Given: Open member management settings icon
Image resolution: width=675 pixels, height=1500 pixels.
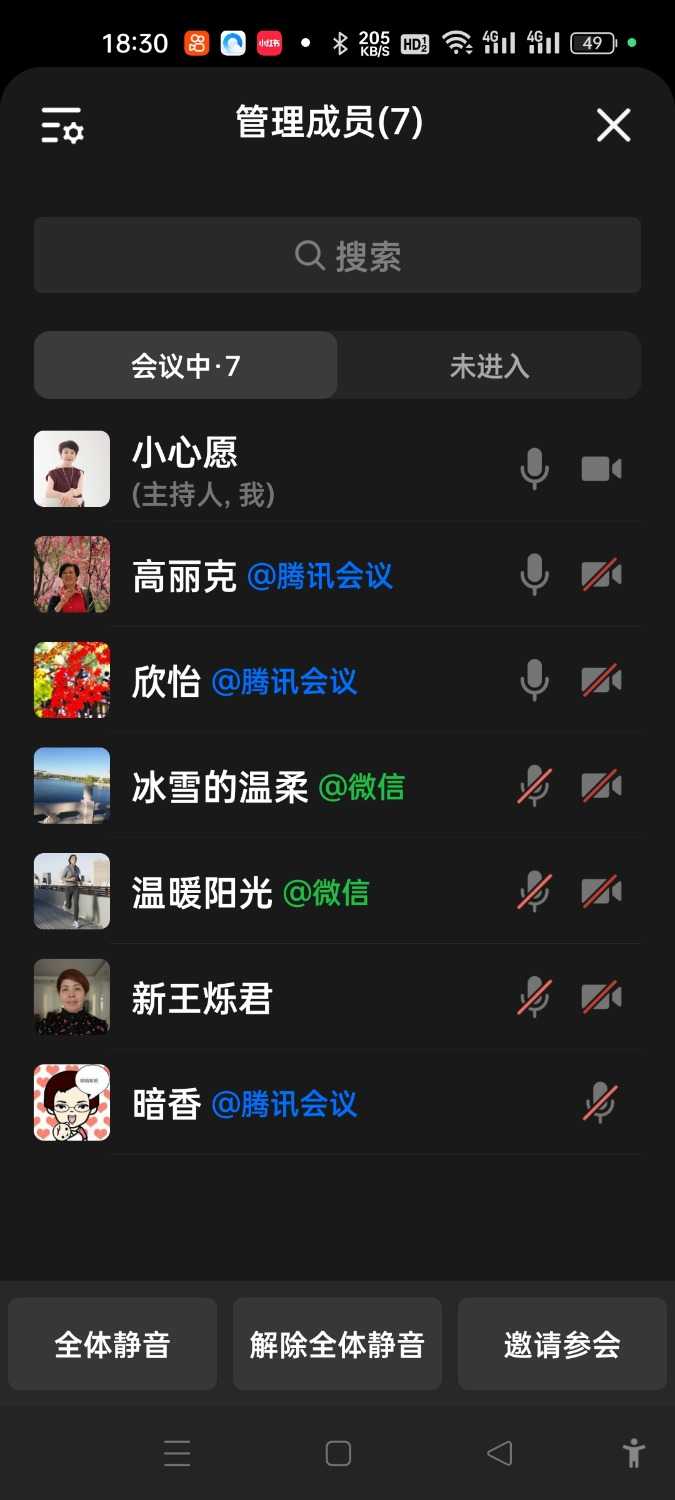Looking at the screenshot, I should 62,126.
